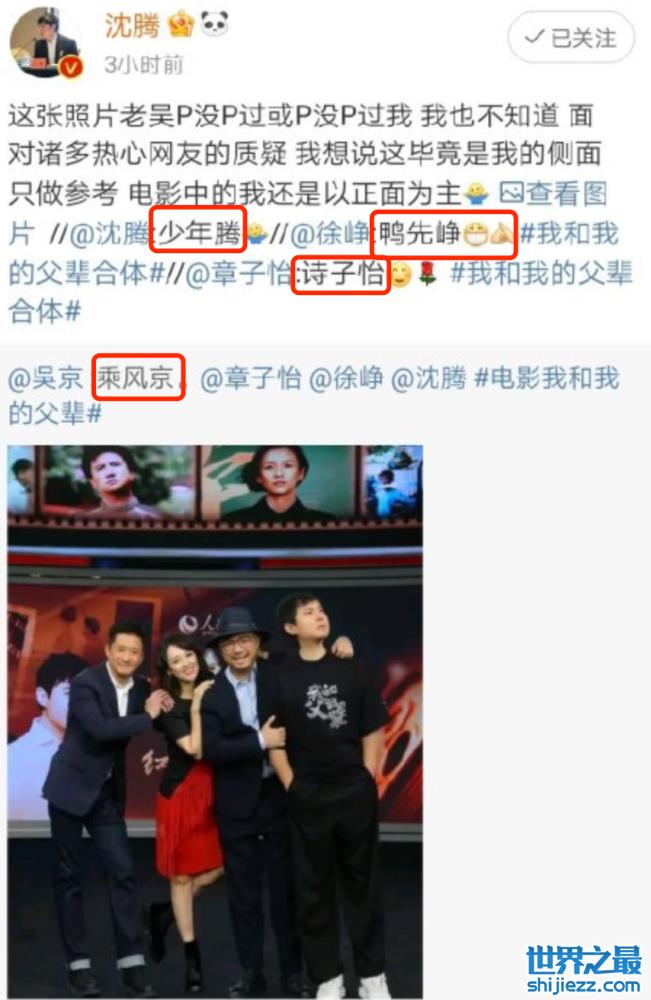Open the @徐峥 mention in the repost chain
Viewport: 651px width, 1000px height.
[326, 233]
